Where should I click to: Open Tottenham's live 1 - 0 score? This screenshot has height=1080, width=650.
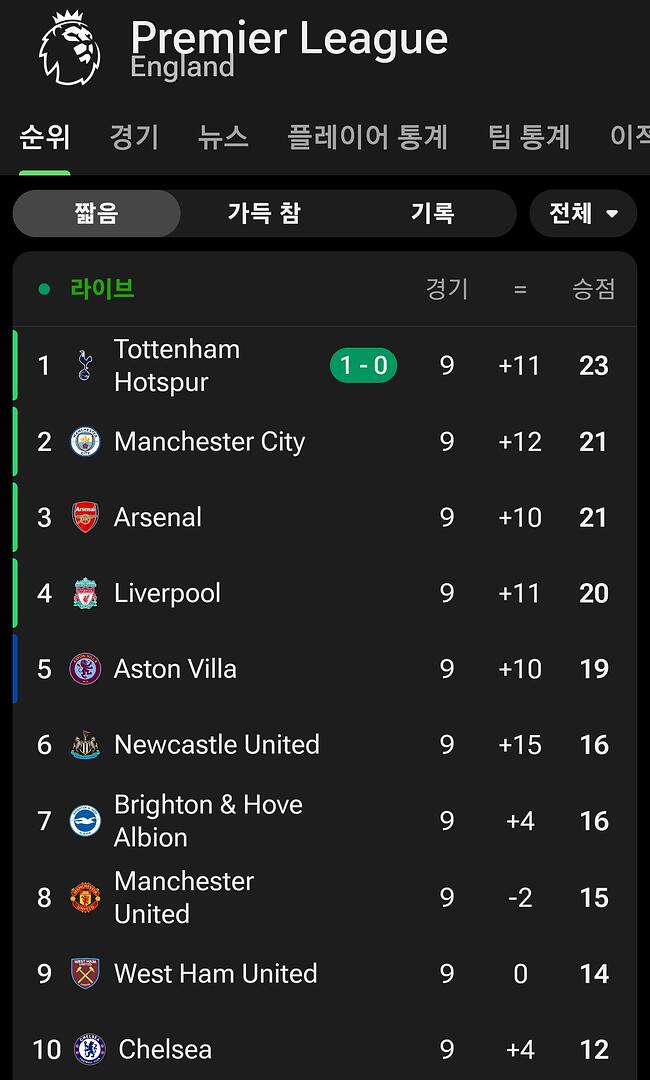[364, 366]
